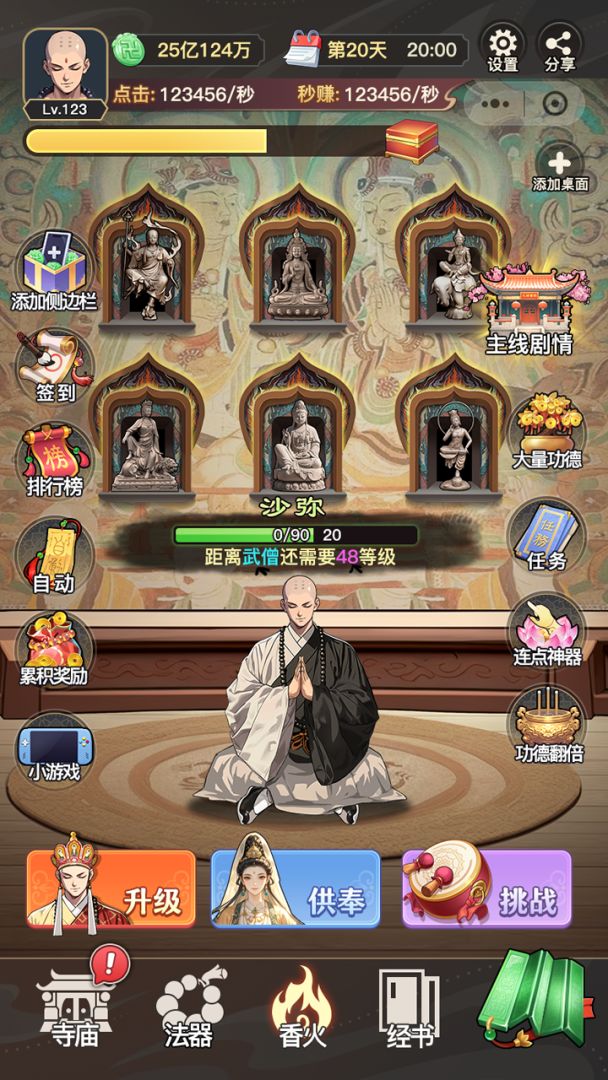
Task: View the 排行榜 leaderboard
Action: tap(54, 461)
